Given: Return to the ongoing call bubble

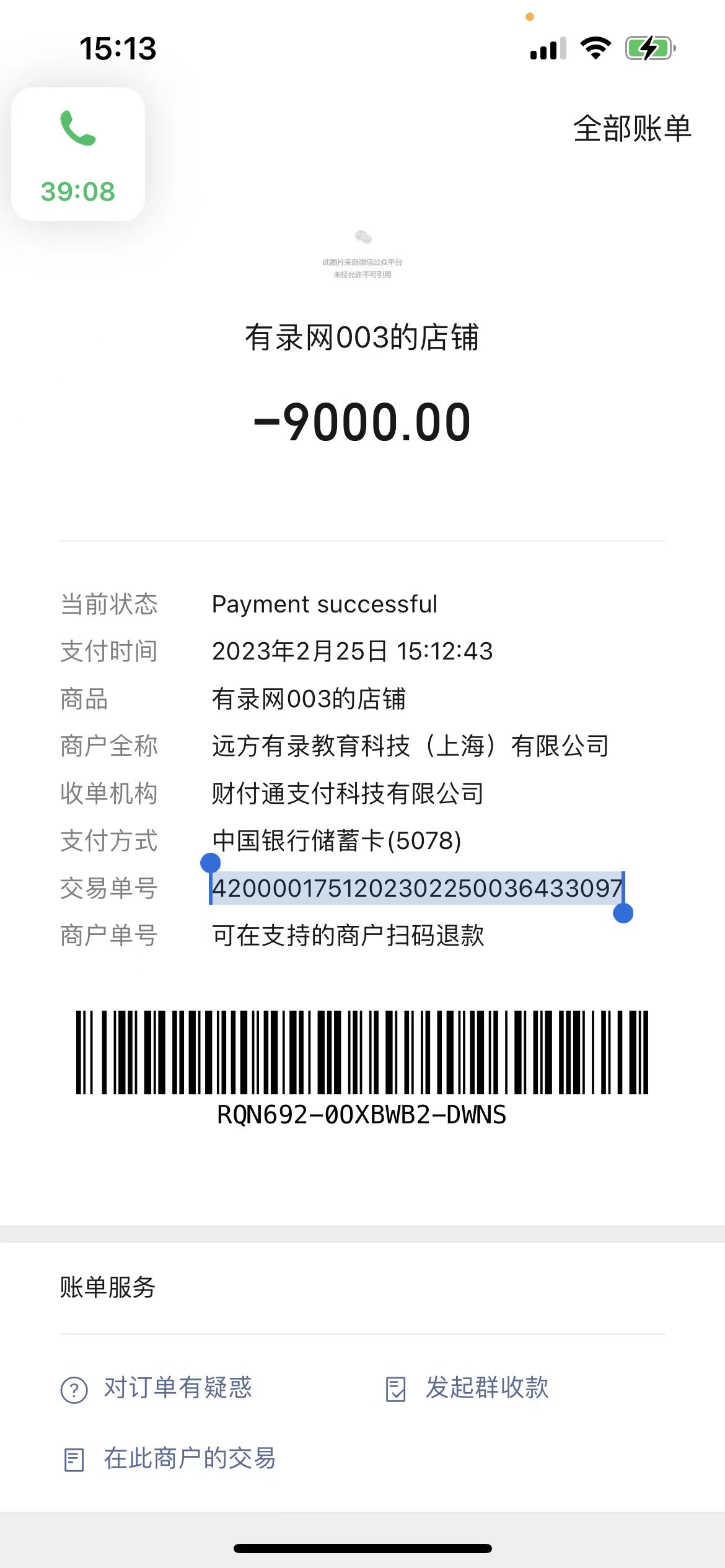Looking at the screenshot, I should (78, 154).
